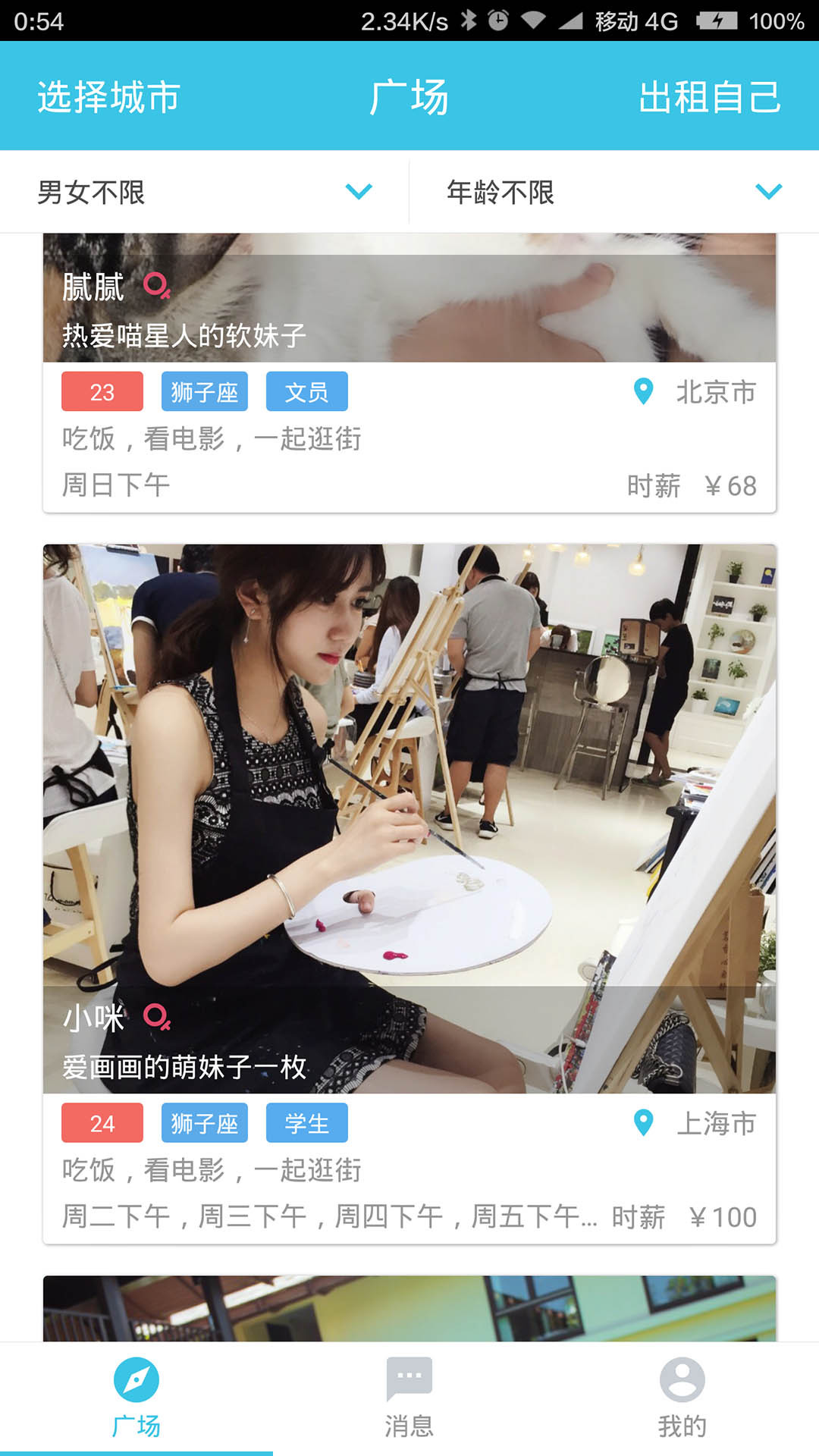Screen dimensions: 819x1456
Task: Open the 选择城市 city selector
Action: point(108,97)
